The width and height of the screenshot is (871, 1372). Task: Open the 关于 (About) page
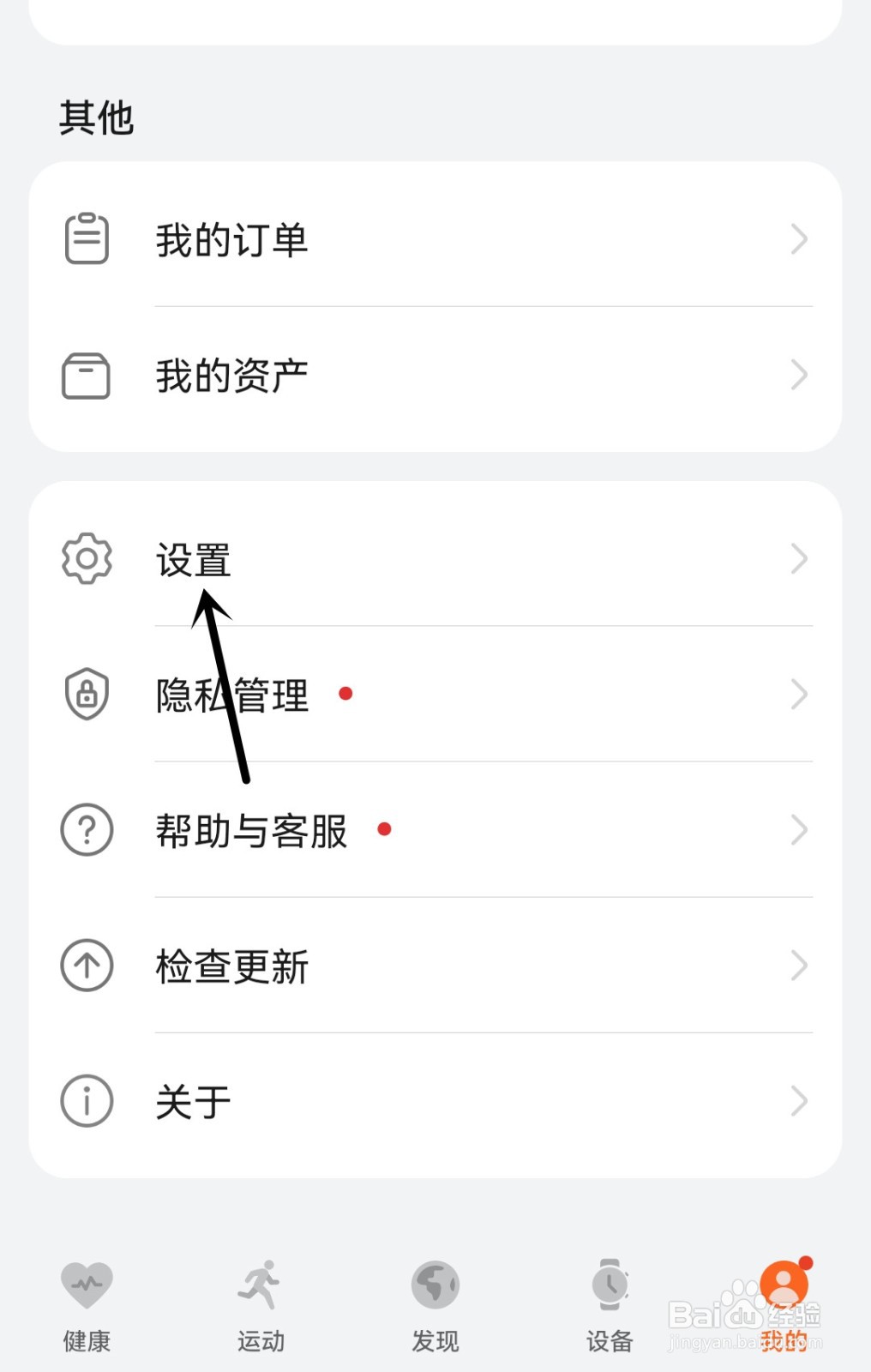435,1101
